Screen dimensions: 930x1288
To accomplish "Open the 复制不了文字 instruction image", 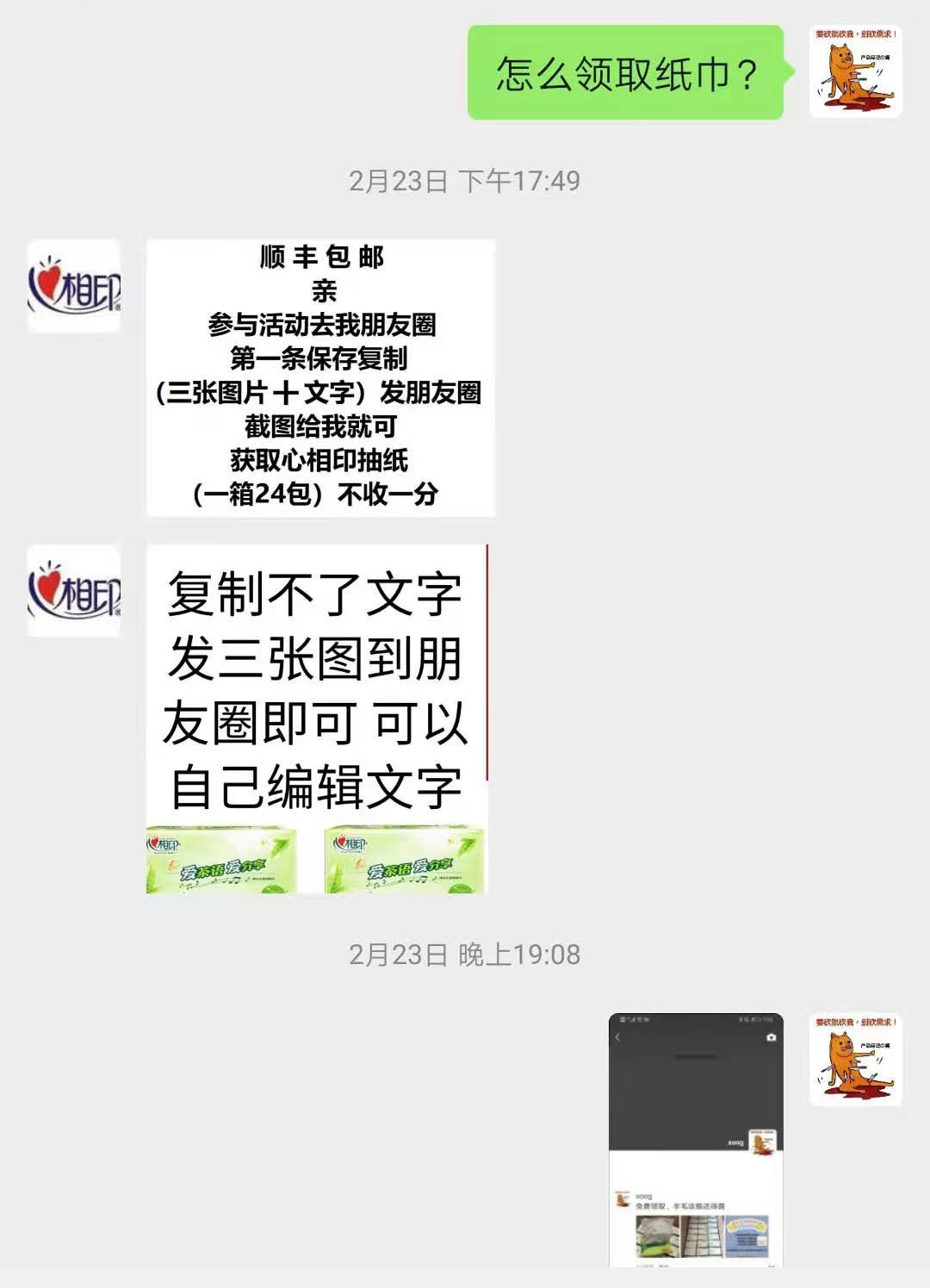I will click(x=319, y=689).
